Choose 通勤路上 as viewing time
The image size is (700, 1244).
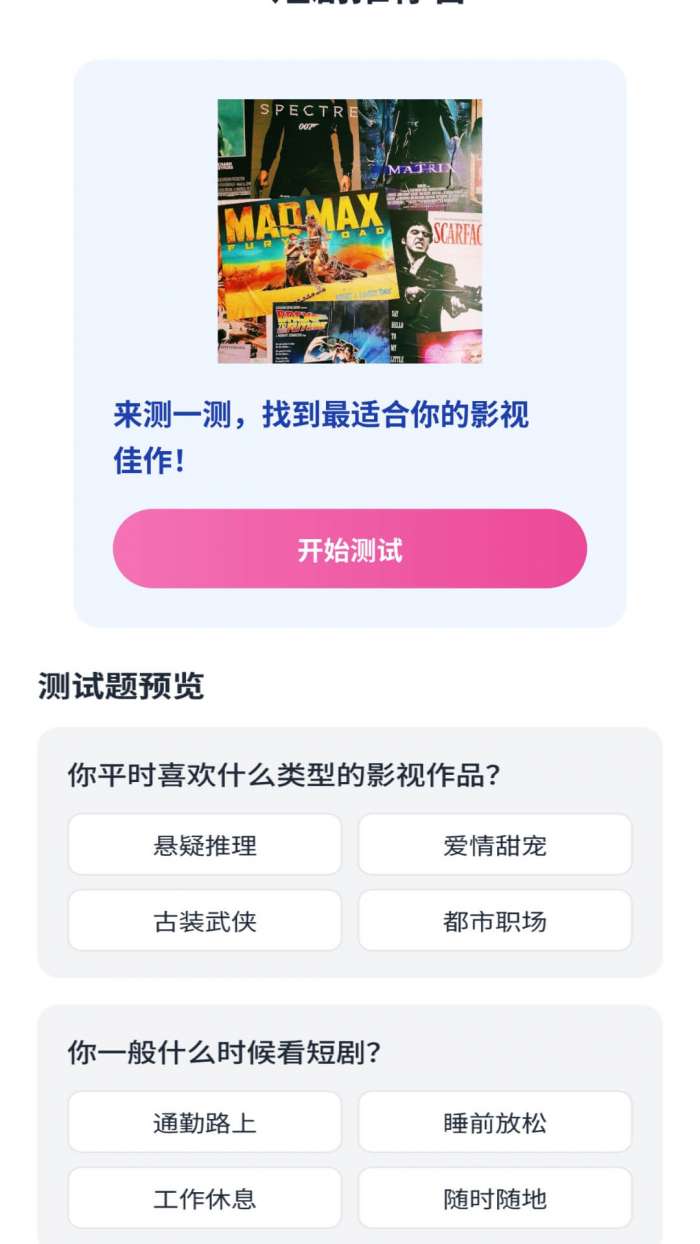pyautogui.click(x=205, y=1122)
